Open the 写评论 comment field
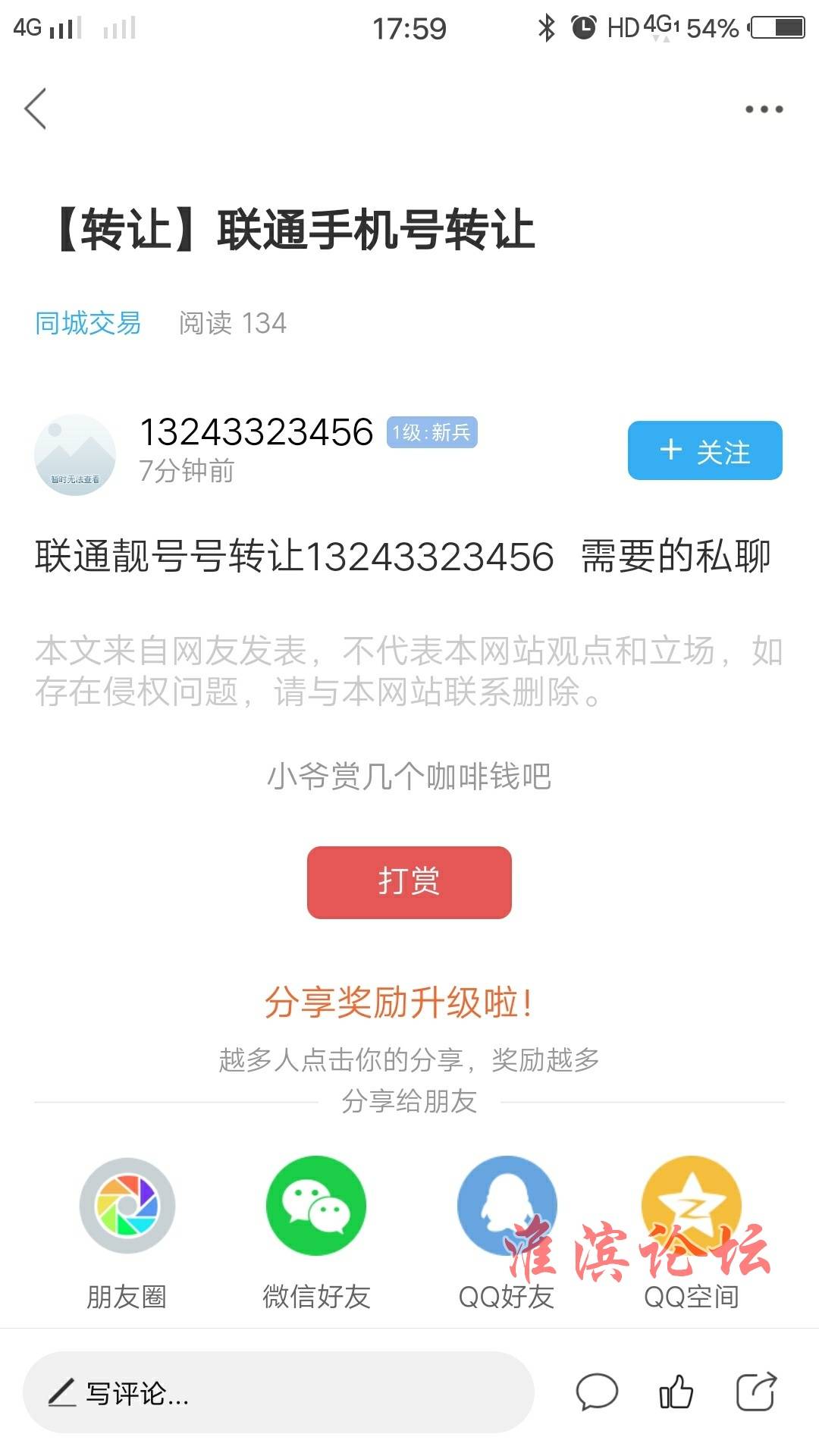Viewport: 819px width, 1456px height. coord(278,1392)
